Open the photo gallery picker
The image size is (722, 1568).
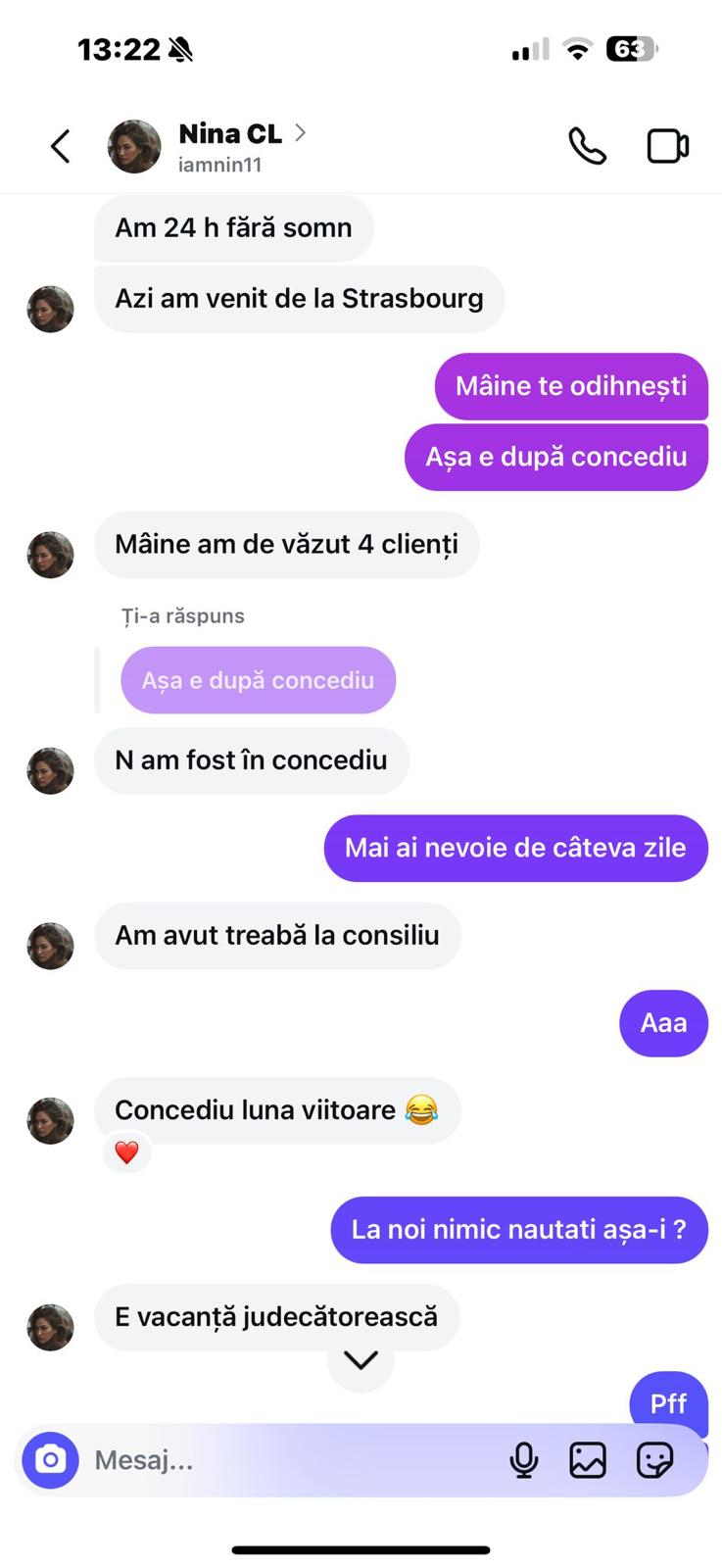pyautogui.click(x=588, y=1460)
